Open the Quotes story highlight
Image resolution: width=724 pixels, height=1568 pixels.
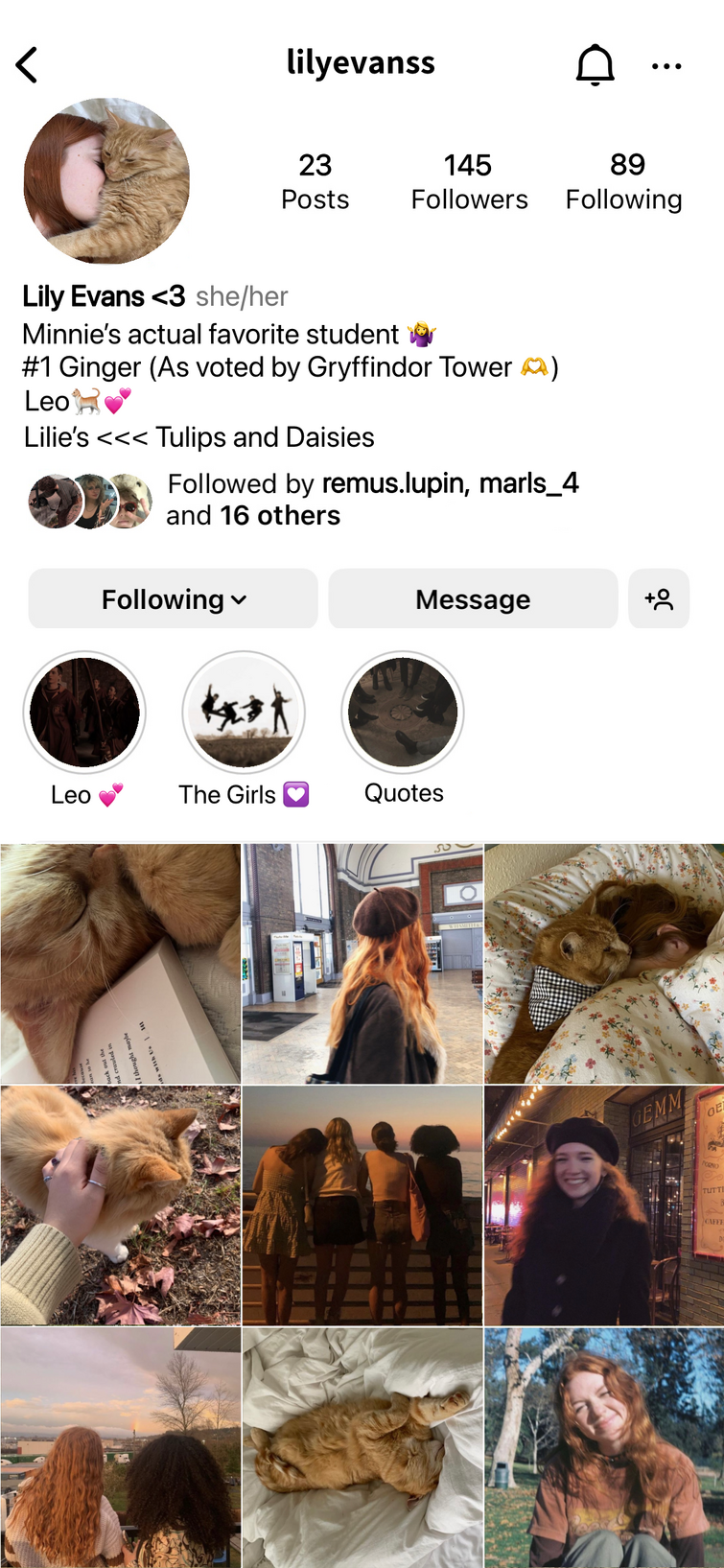[x=403, y=713]
